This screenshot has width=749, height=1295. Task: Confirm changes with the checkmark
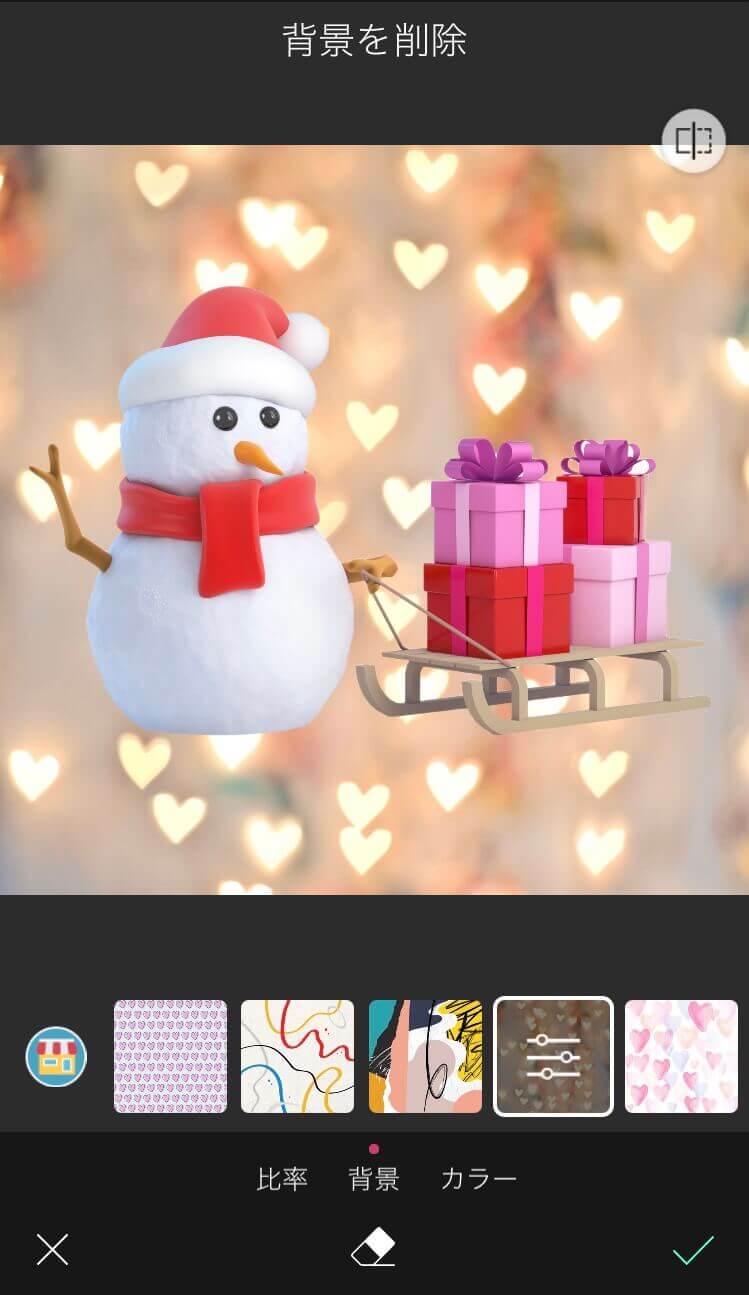(x=693, y=1249)
